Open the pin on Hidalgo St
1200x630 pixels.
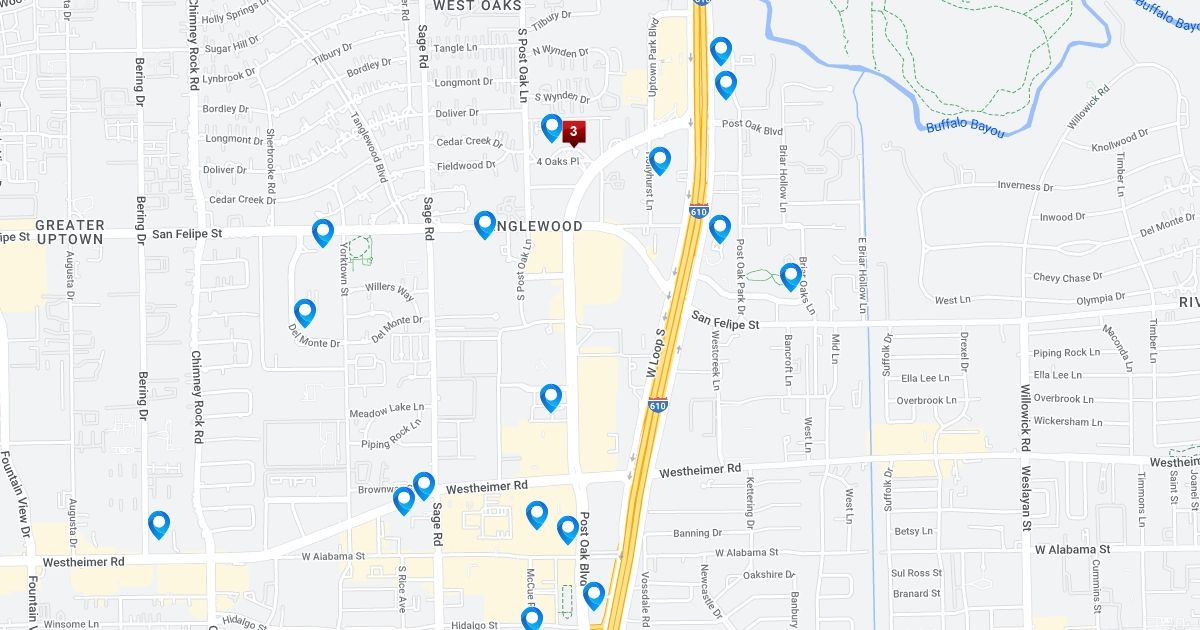(x=531, y=618)
